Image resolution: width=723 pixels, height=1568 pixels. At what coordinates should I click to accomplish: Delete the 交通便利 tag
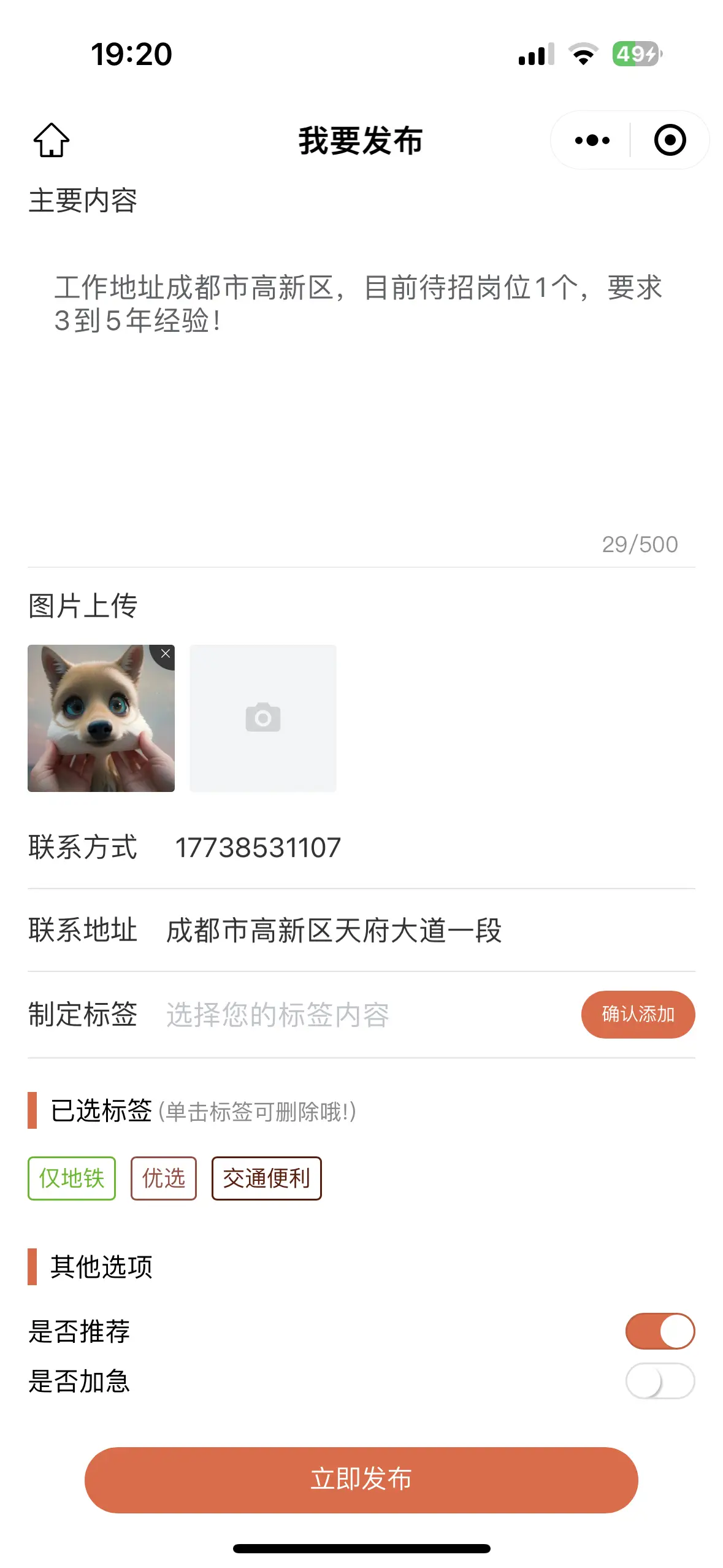pos(267,1178)
